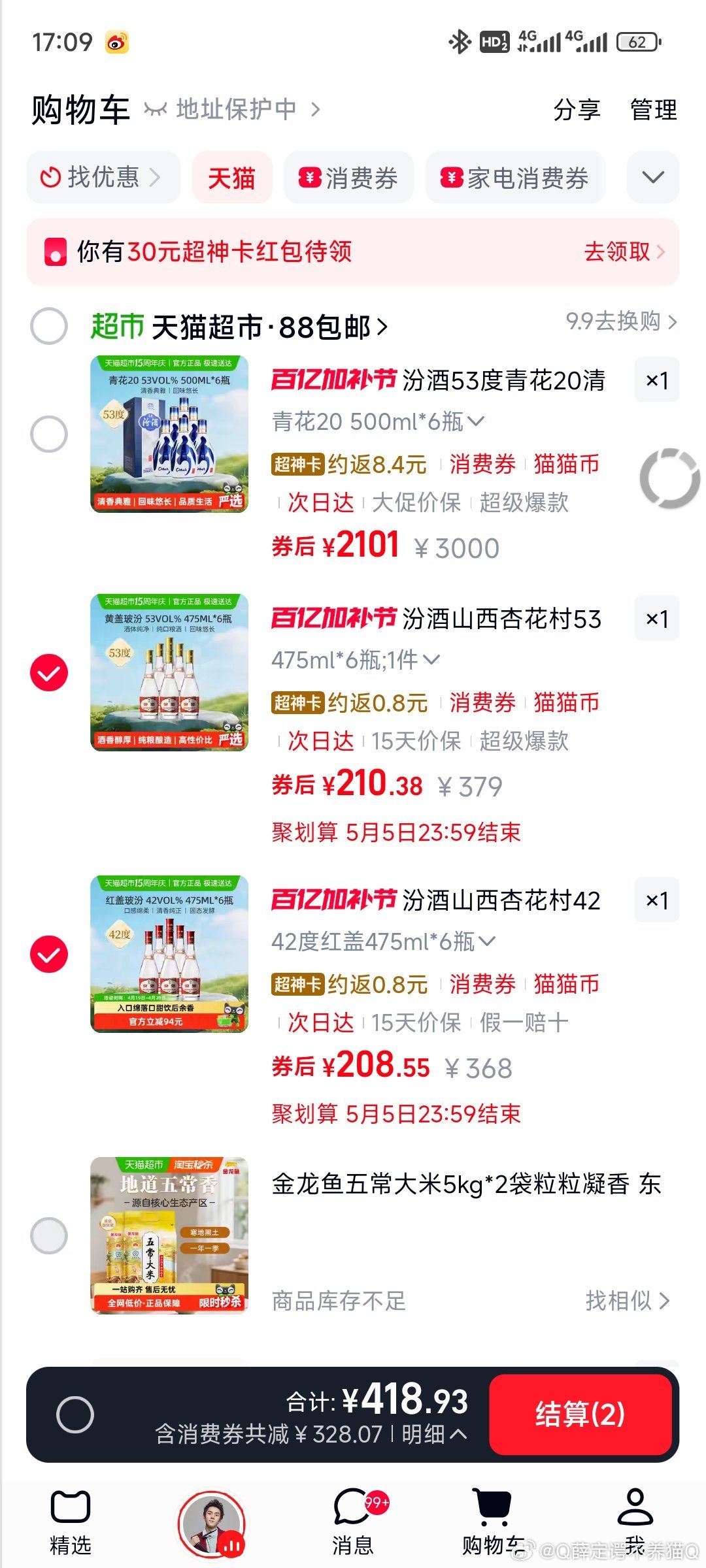
Task: Open the 找优惠 discount finder chip
Action: [103, 178]
